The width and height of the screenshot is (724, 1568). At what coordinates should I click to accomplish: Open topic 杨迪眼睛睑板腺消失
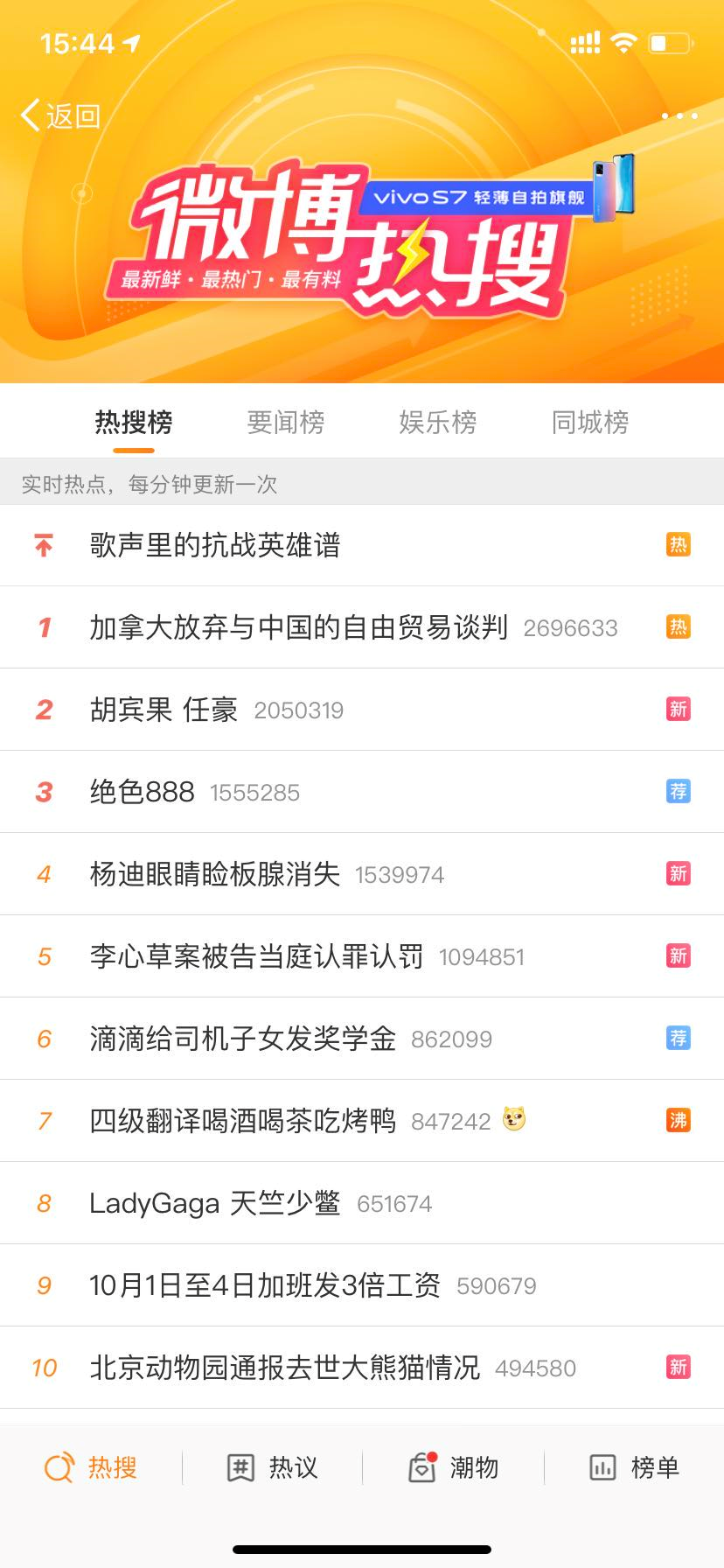click(x=214, y=874)
